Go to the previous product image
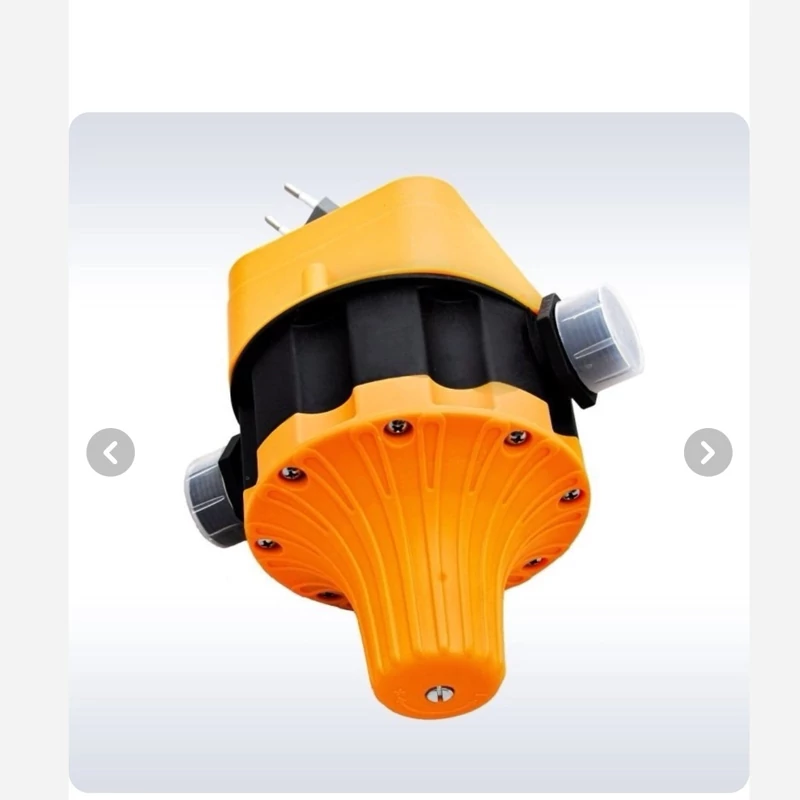Screen dimensions: 800x800 (110, 452)
